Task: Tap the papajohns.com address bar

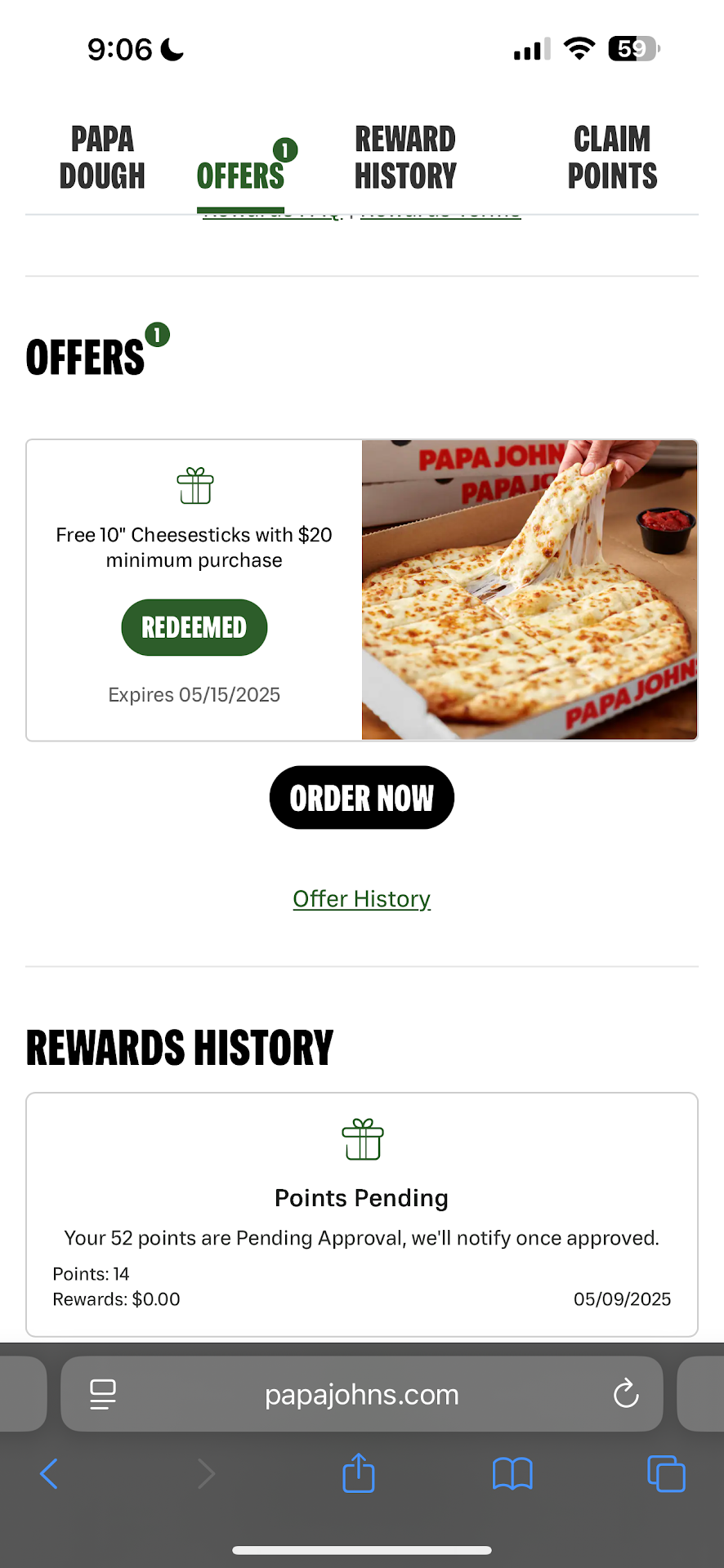Action: pyautogui.click(x=362, y=1394)
